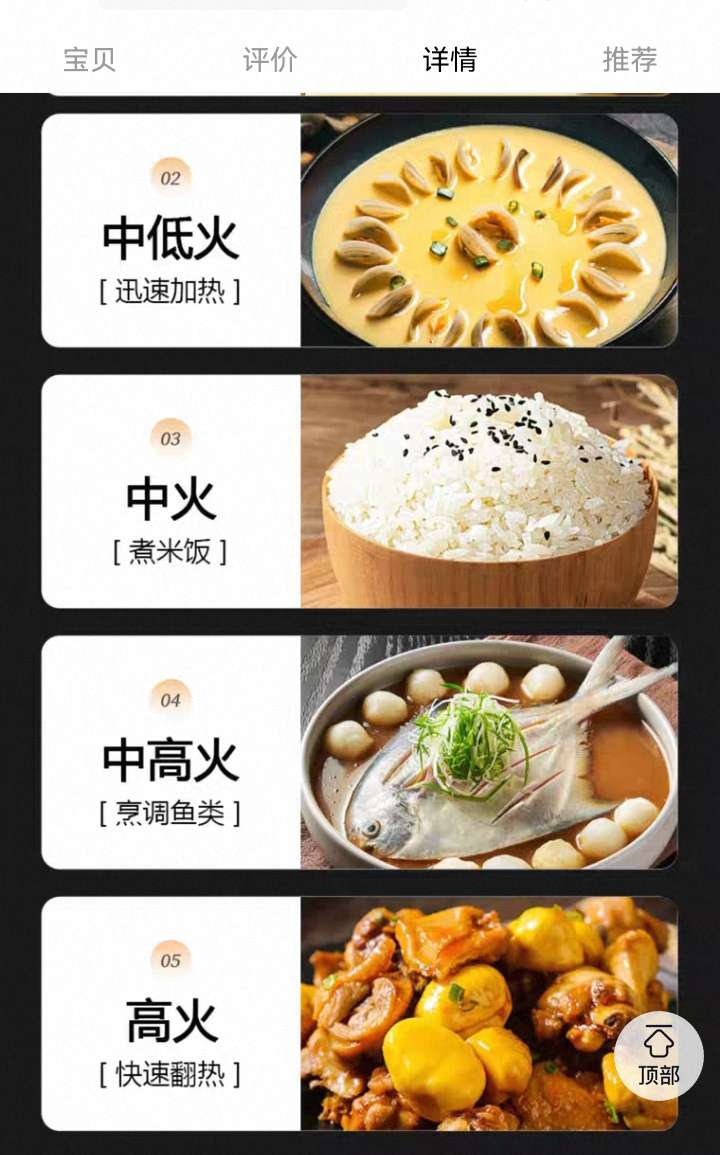
Task: Switch to the 评价 tab
Action: tap(270, 60)
